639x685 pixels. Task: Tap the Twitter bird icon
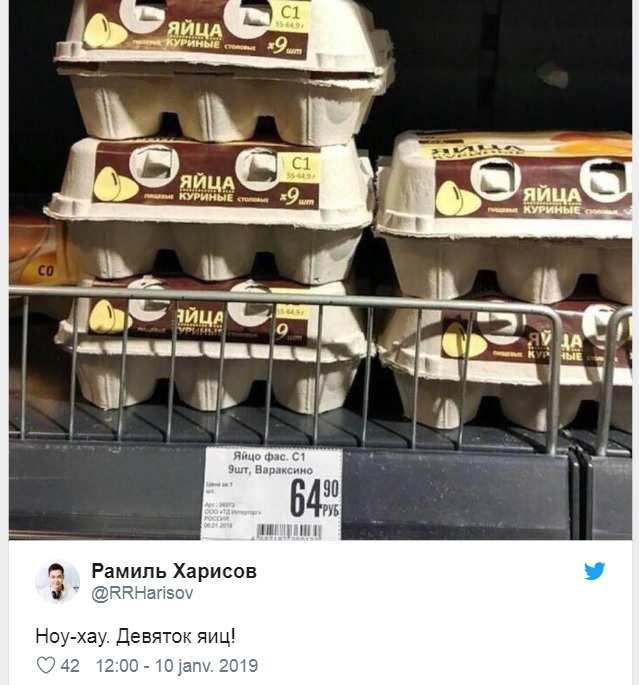pos(594,571)
